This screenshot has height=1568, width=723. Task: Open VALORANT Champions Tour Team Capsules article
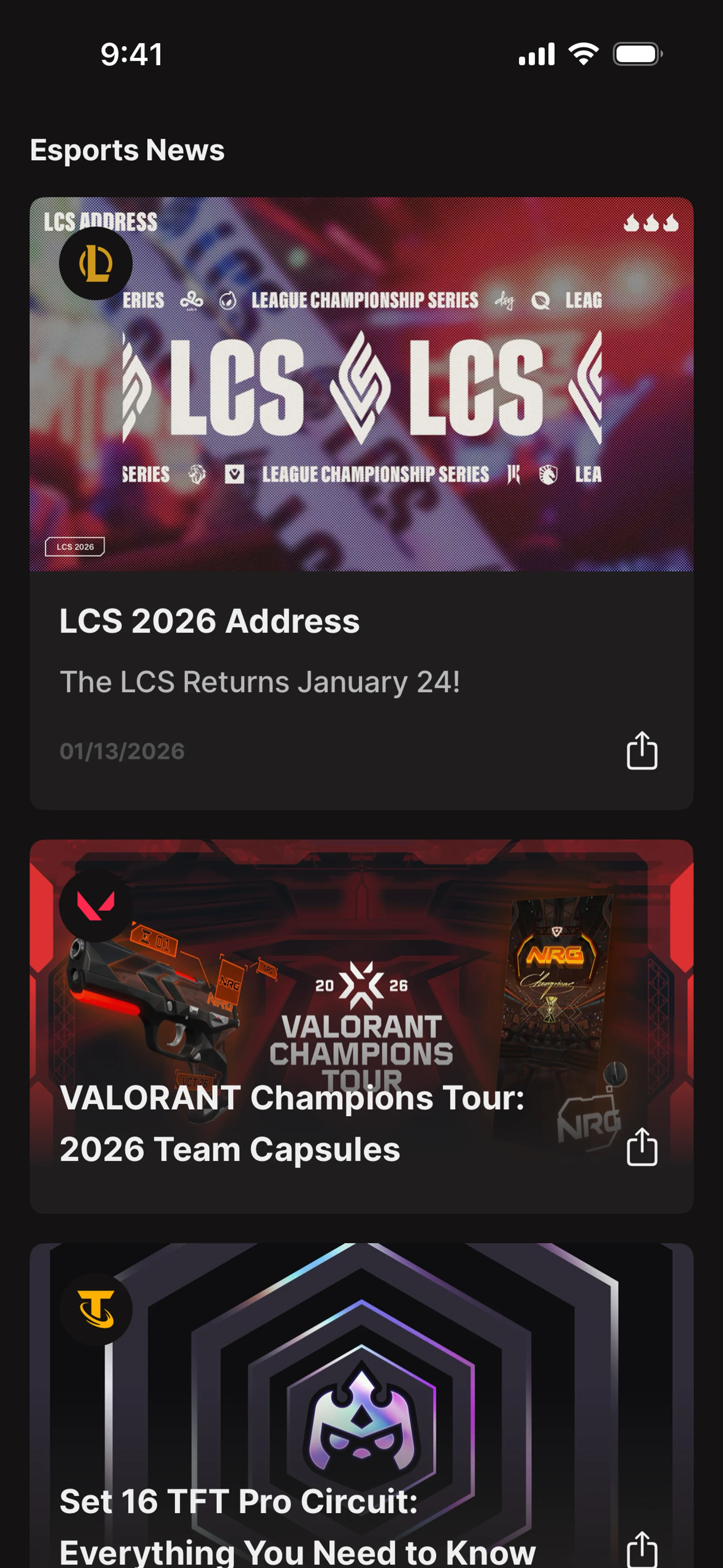click(x=292, y=1123)
